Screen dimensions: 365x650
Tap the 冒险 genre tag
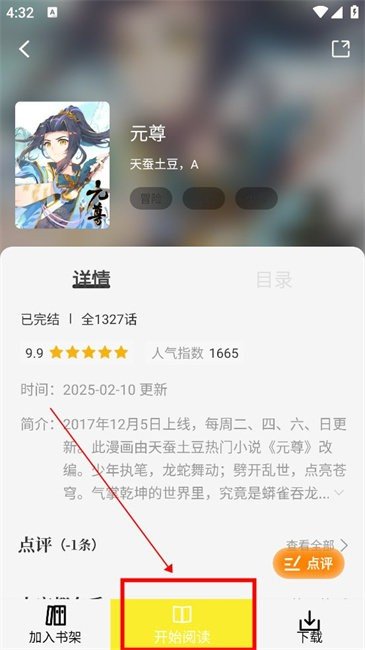(151, 199)
